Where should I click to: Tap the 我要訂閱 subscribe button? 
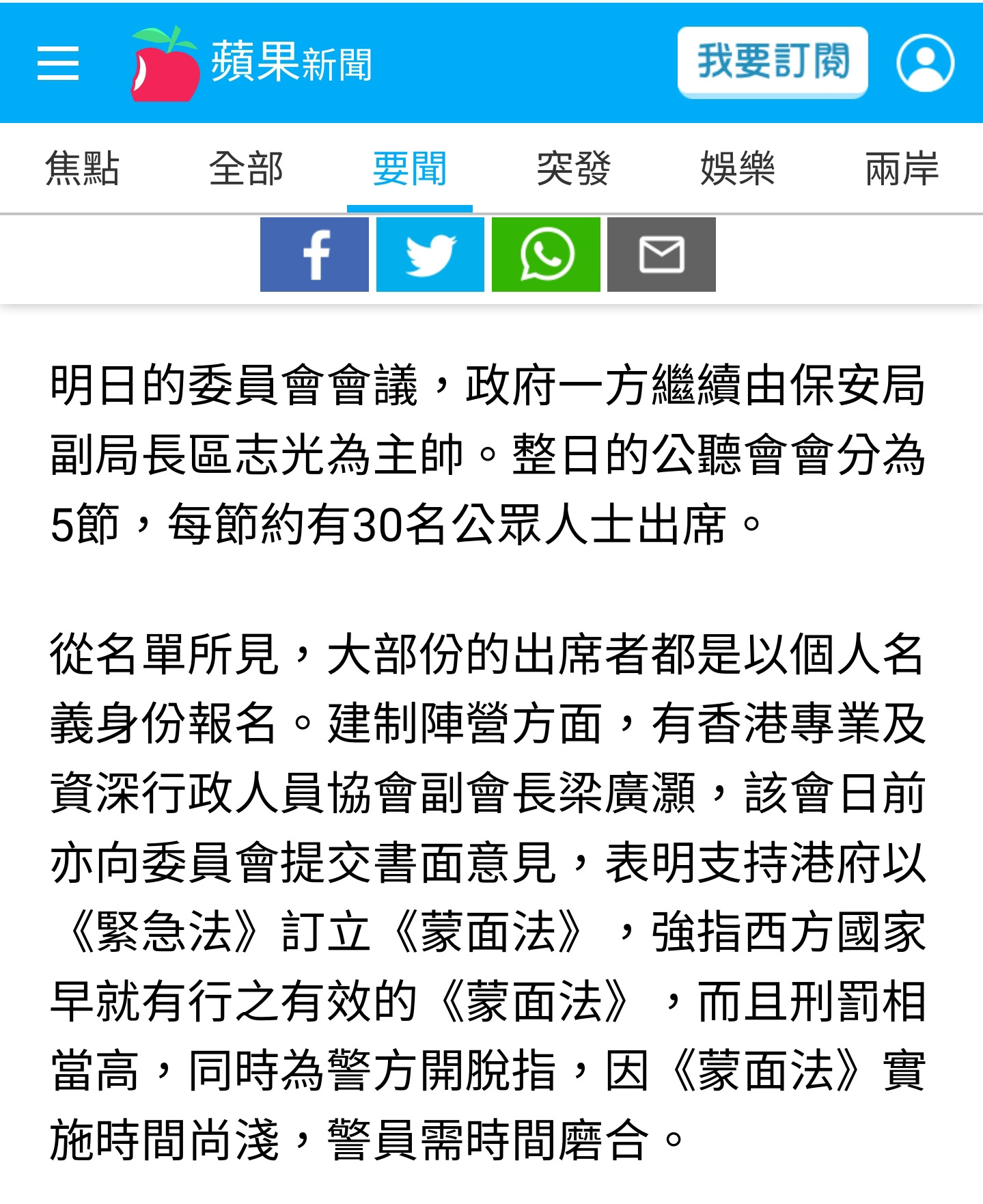tap(773, 62)
